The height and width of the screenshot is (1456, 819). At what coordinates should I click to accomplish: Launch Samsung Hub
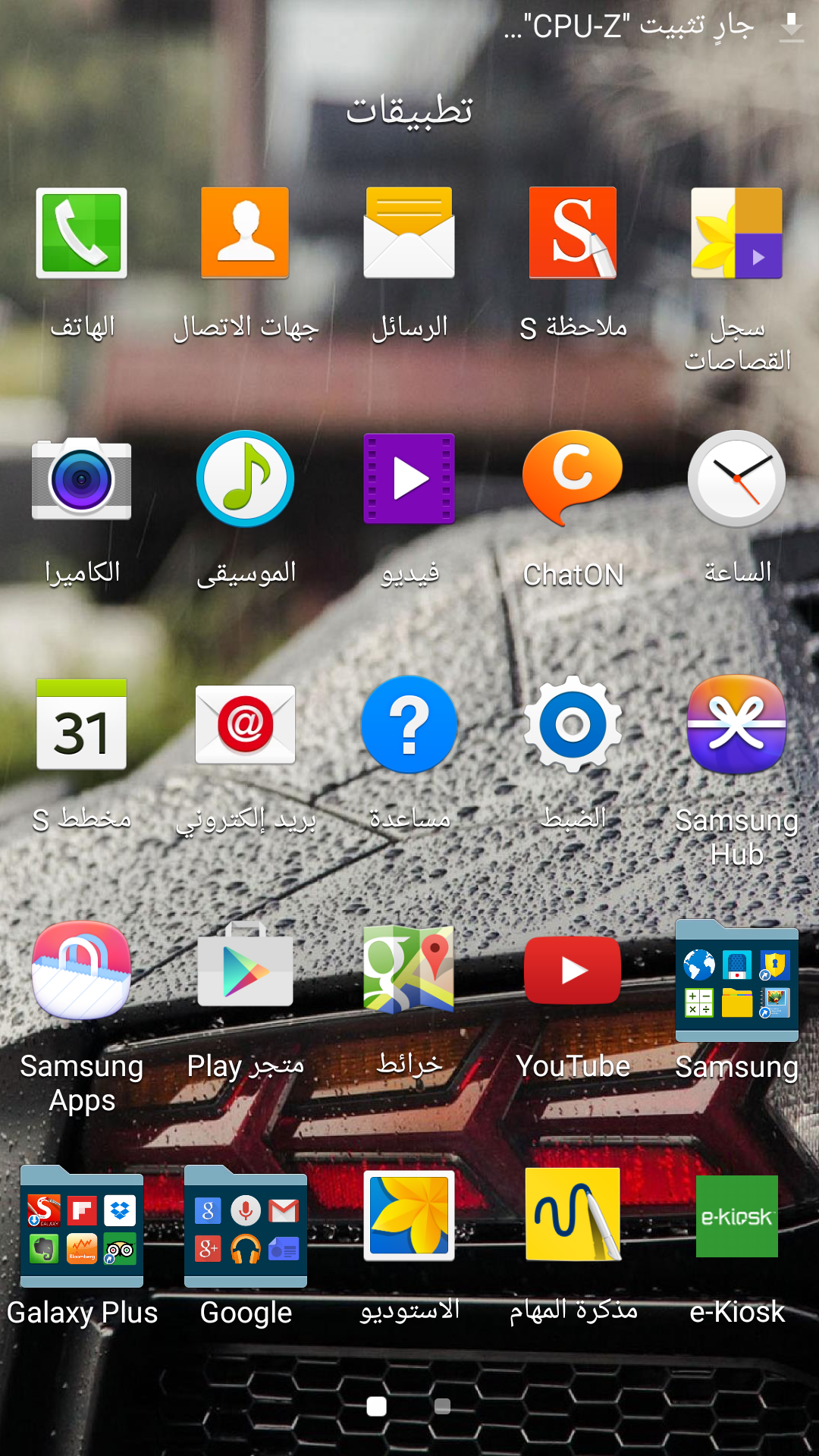(x=736, y=725)
